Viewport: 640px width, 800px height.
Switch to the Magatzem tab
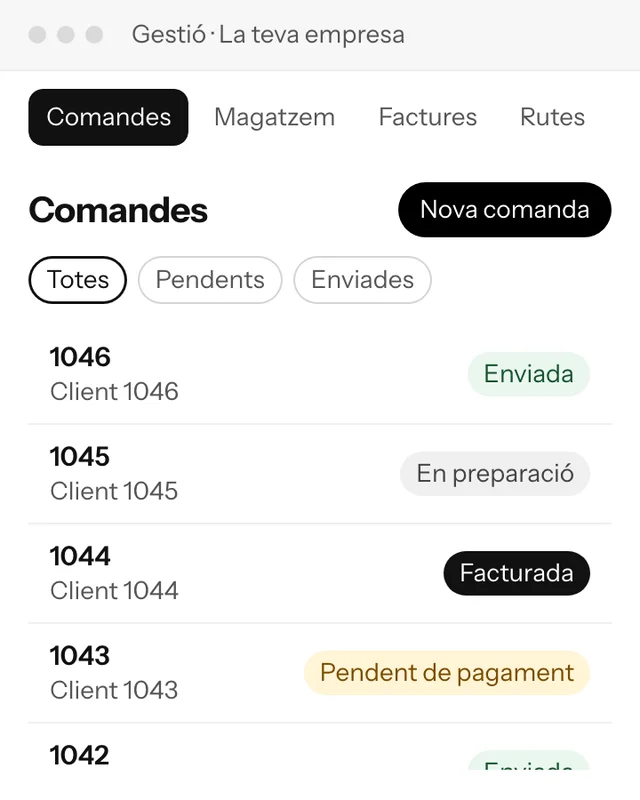tap(275, 117)
